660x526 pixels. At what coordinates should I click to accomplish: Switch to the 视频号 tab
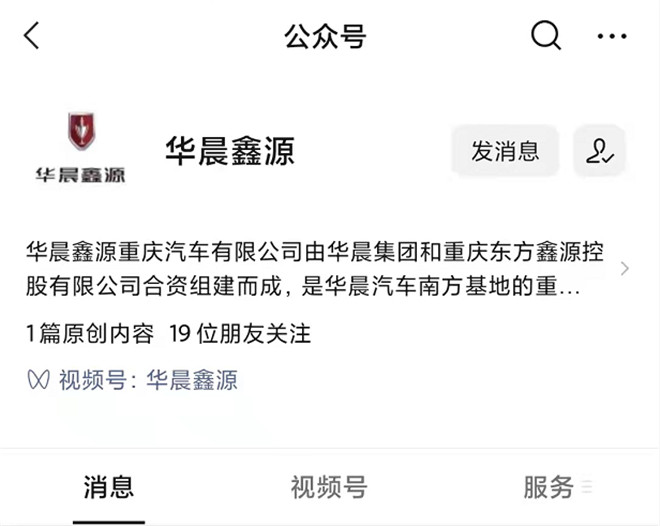[329, 487]
